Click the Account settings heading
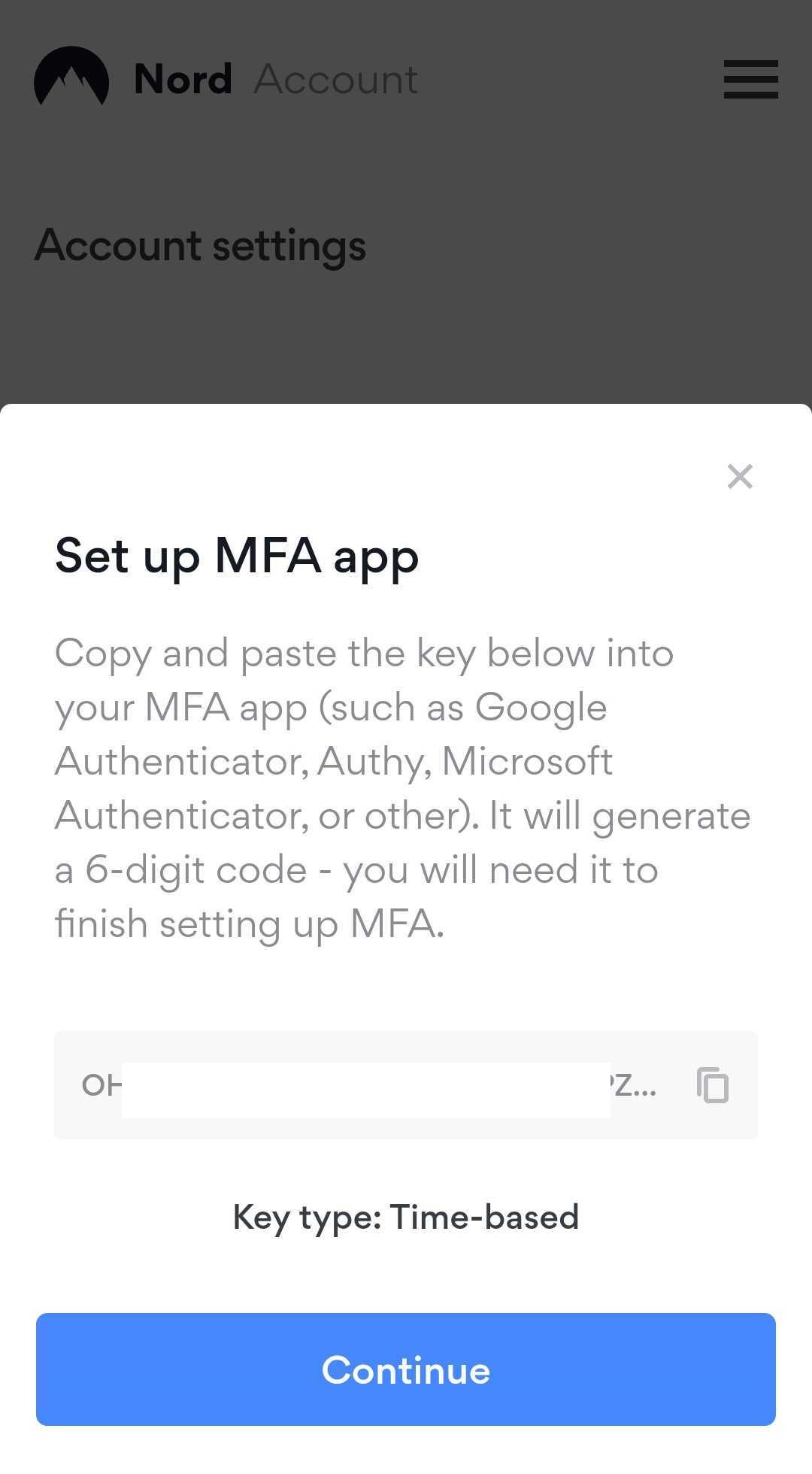812x1474 pixels. (x=201, y=244)
